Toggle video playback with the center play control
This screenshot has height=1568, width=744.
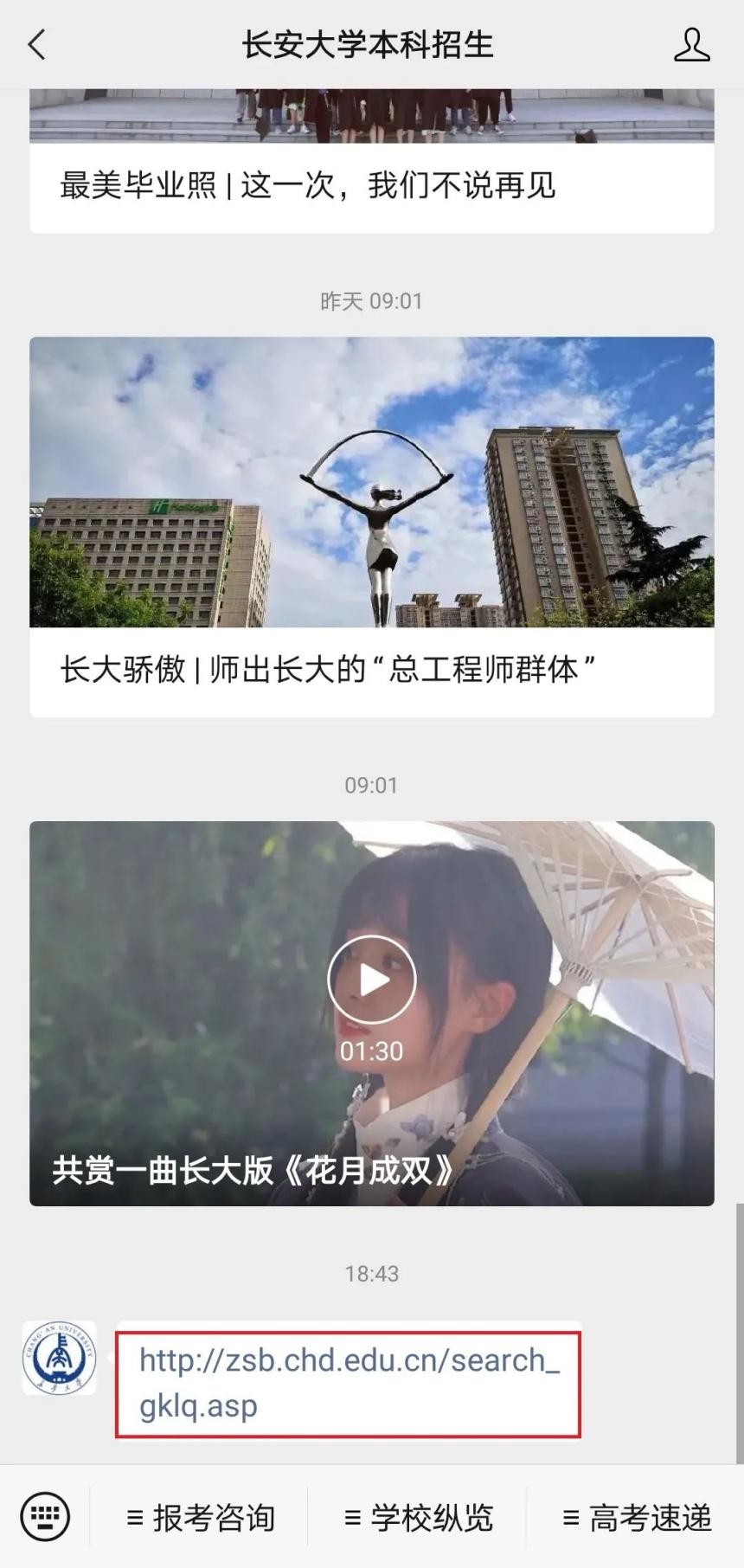[372, 979]
